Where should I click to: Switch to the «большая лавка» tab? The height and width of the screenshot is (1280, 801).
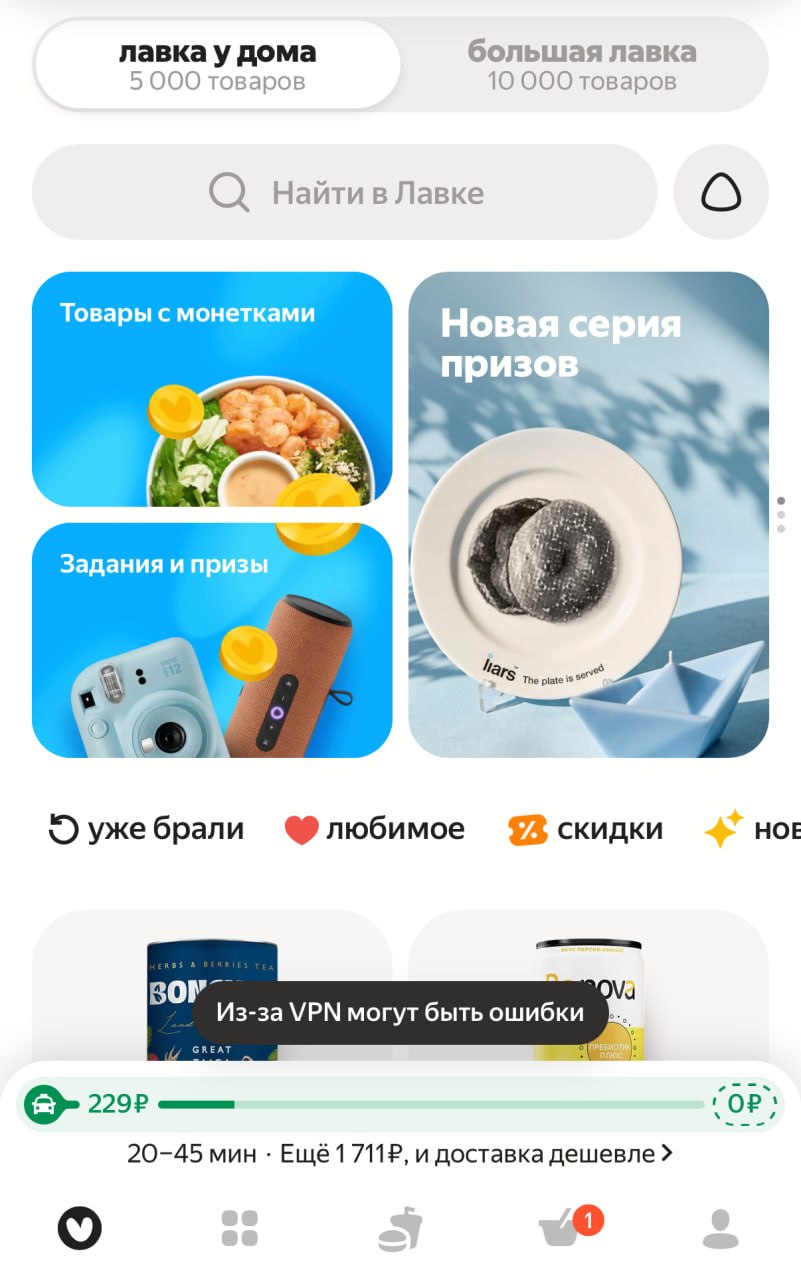(x=582, y=65)
